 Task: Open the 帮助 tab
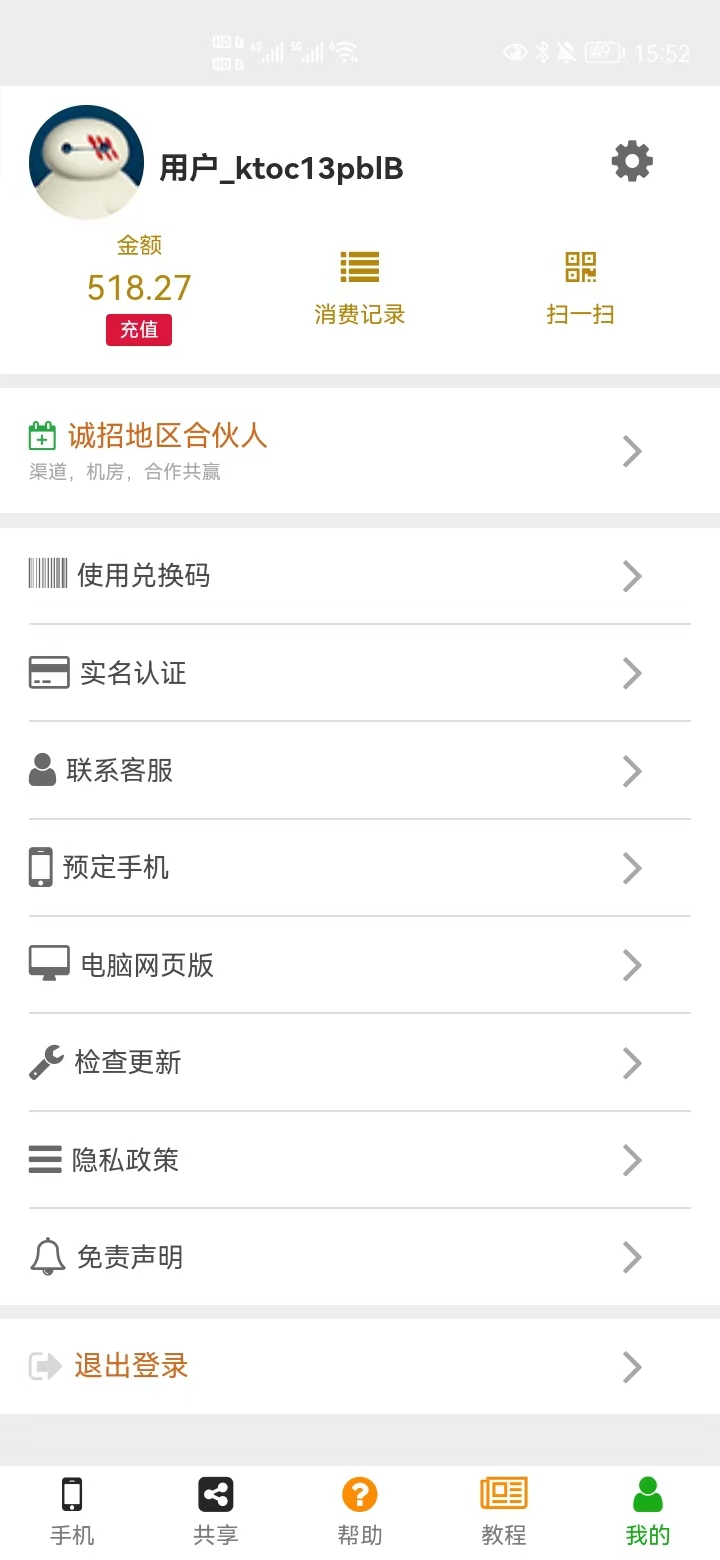coord(359,1510)
